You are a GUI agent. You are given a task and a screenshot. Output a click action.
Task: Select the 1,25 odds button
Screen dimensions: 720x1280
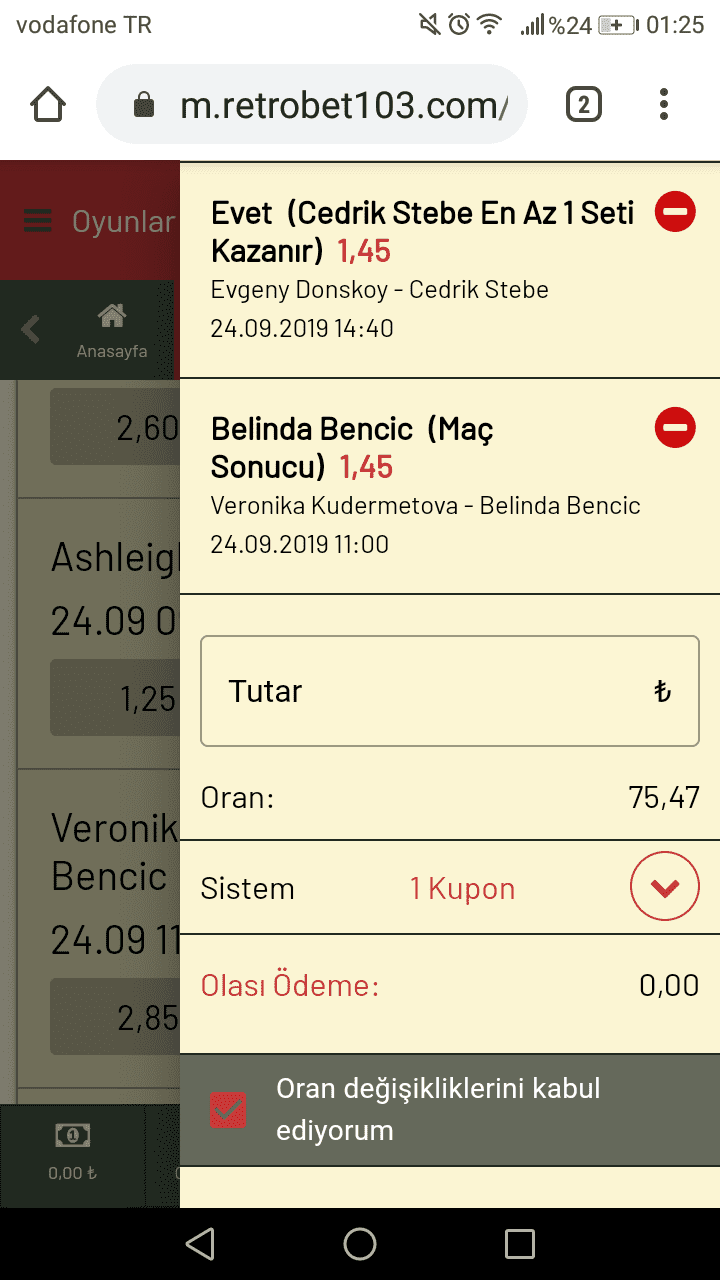coord(115,698)
